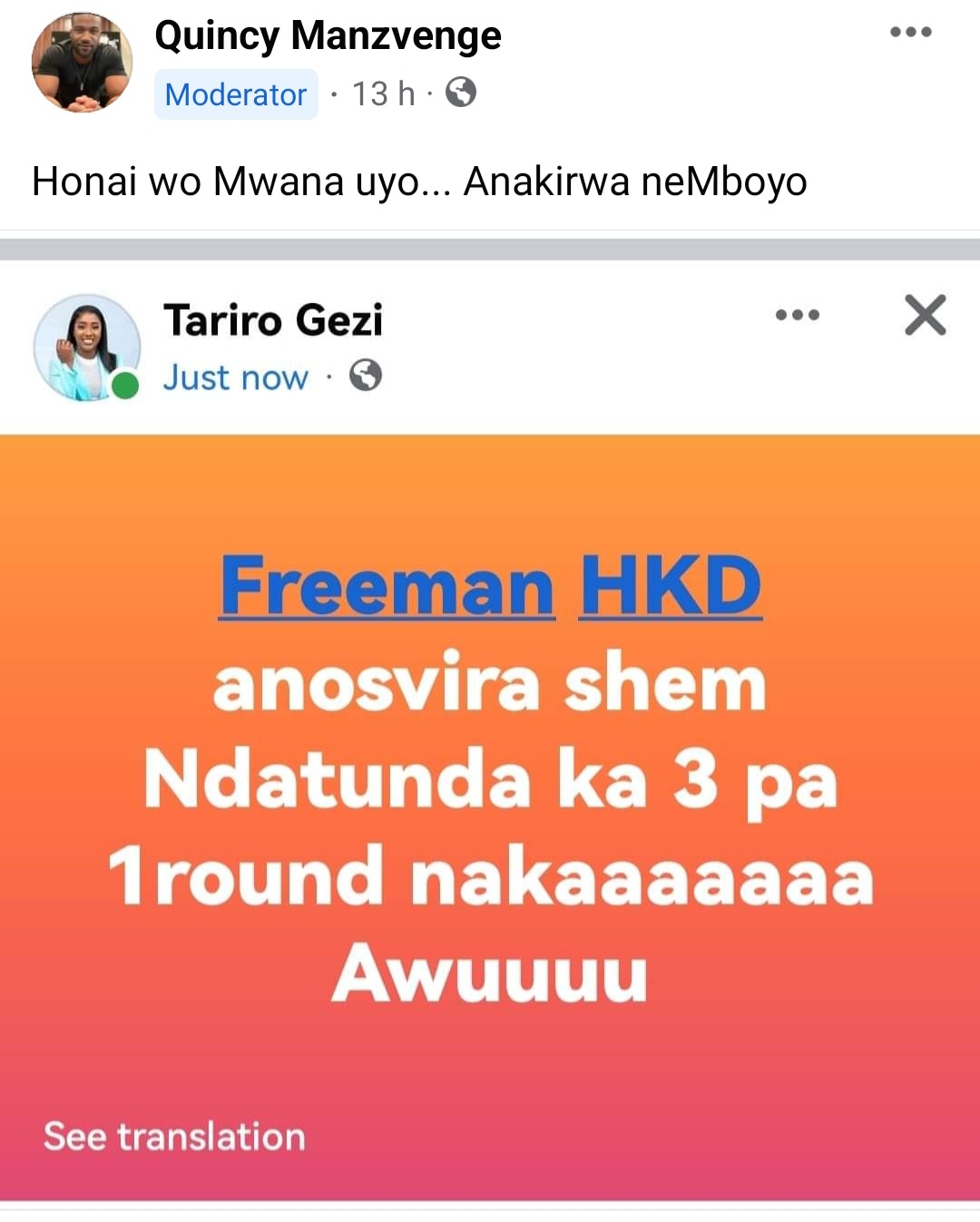Screen dimensions: 980x1222
Task: Open Quincy Manzvenge's profile picture
Action: coord(82,63)
